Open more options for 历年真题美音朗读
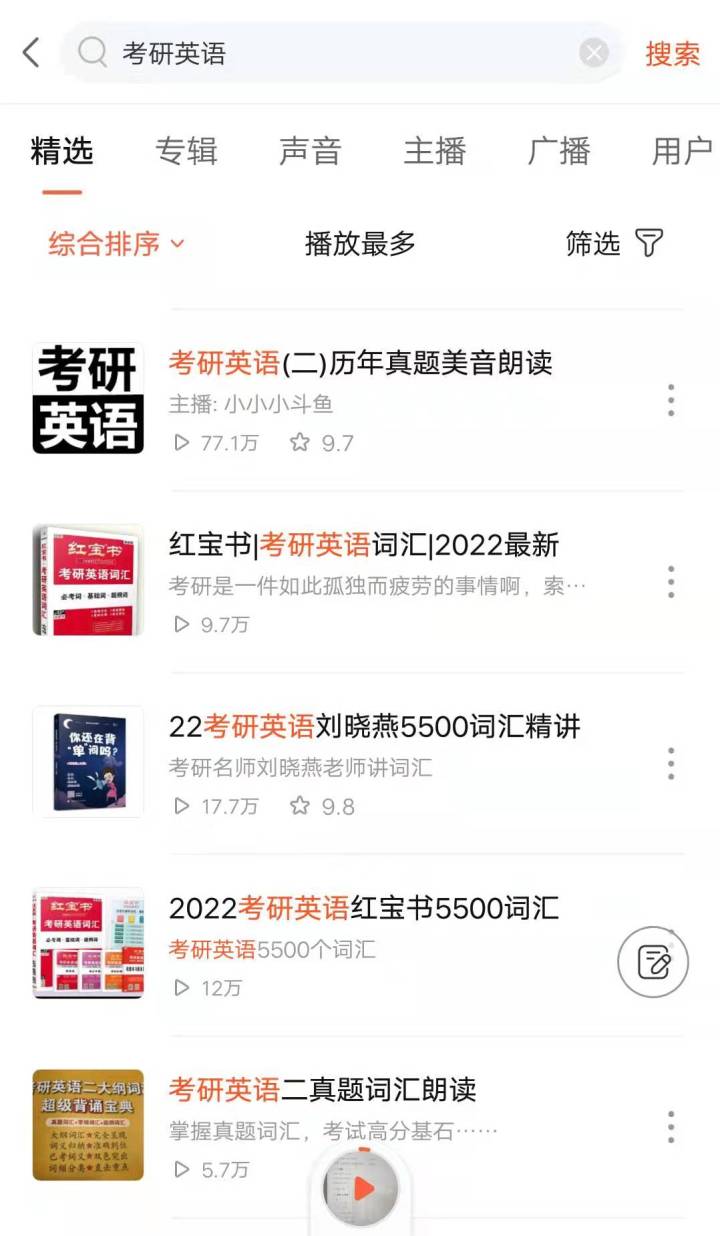Image resolution: width=720 pixels, height=1236 pixels. click(x=671, y=400)
